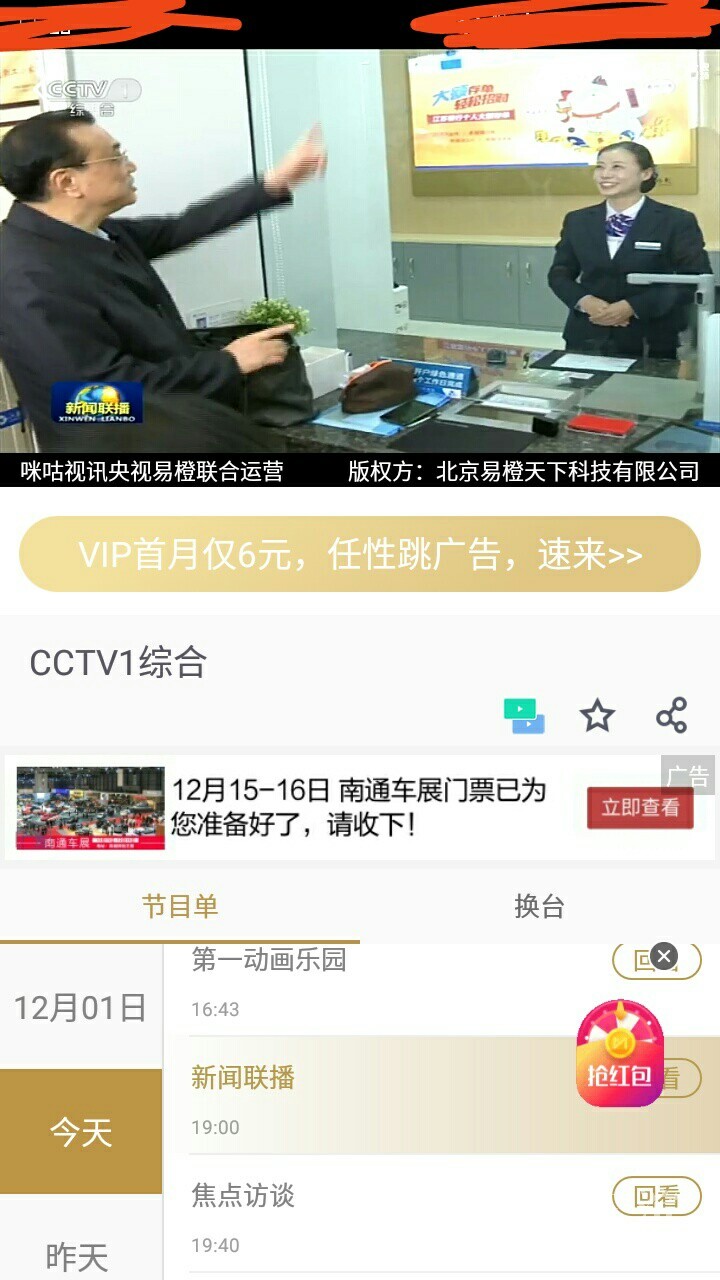Select the 节目单 tab

180,906
